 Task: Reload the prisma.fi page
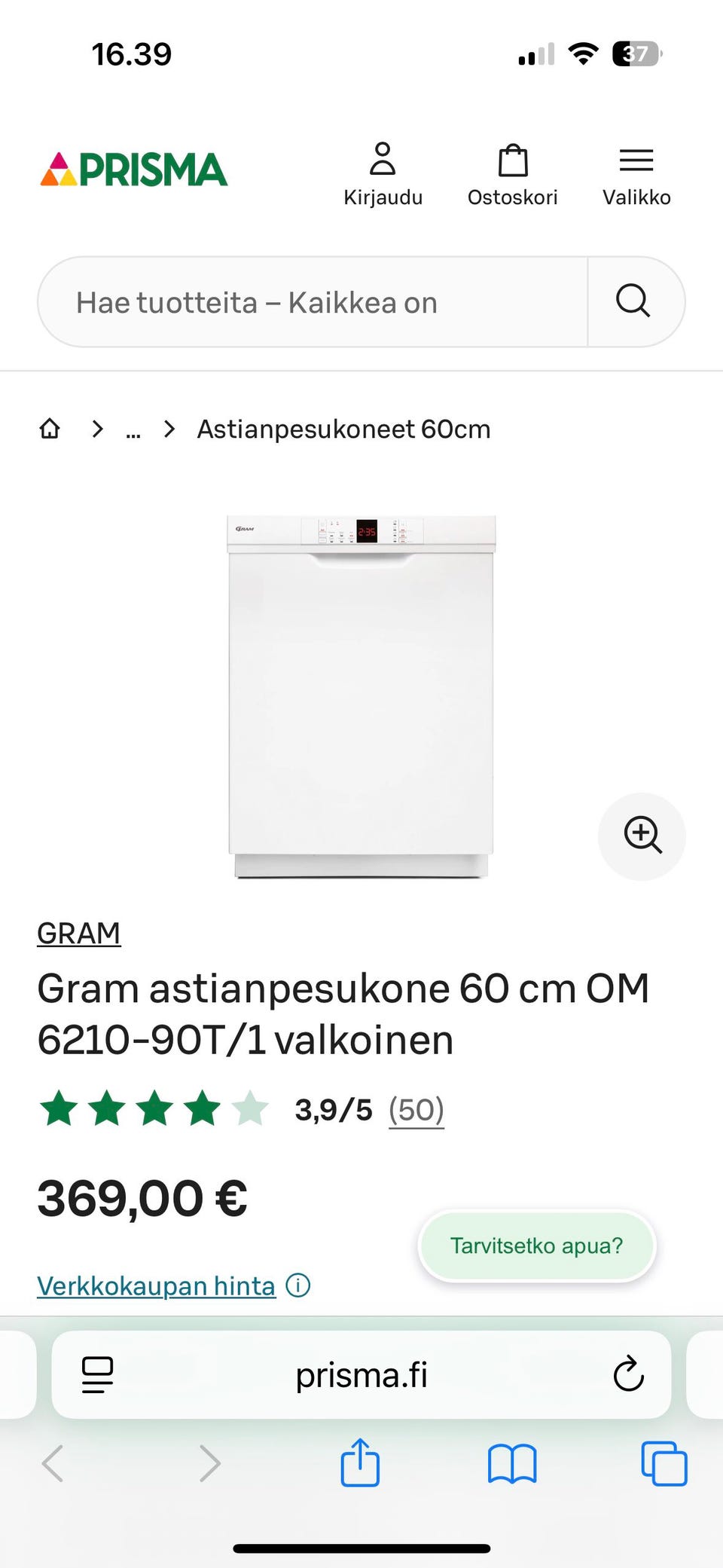pos(629,1374)
